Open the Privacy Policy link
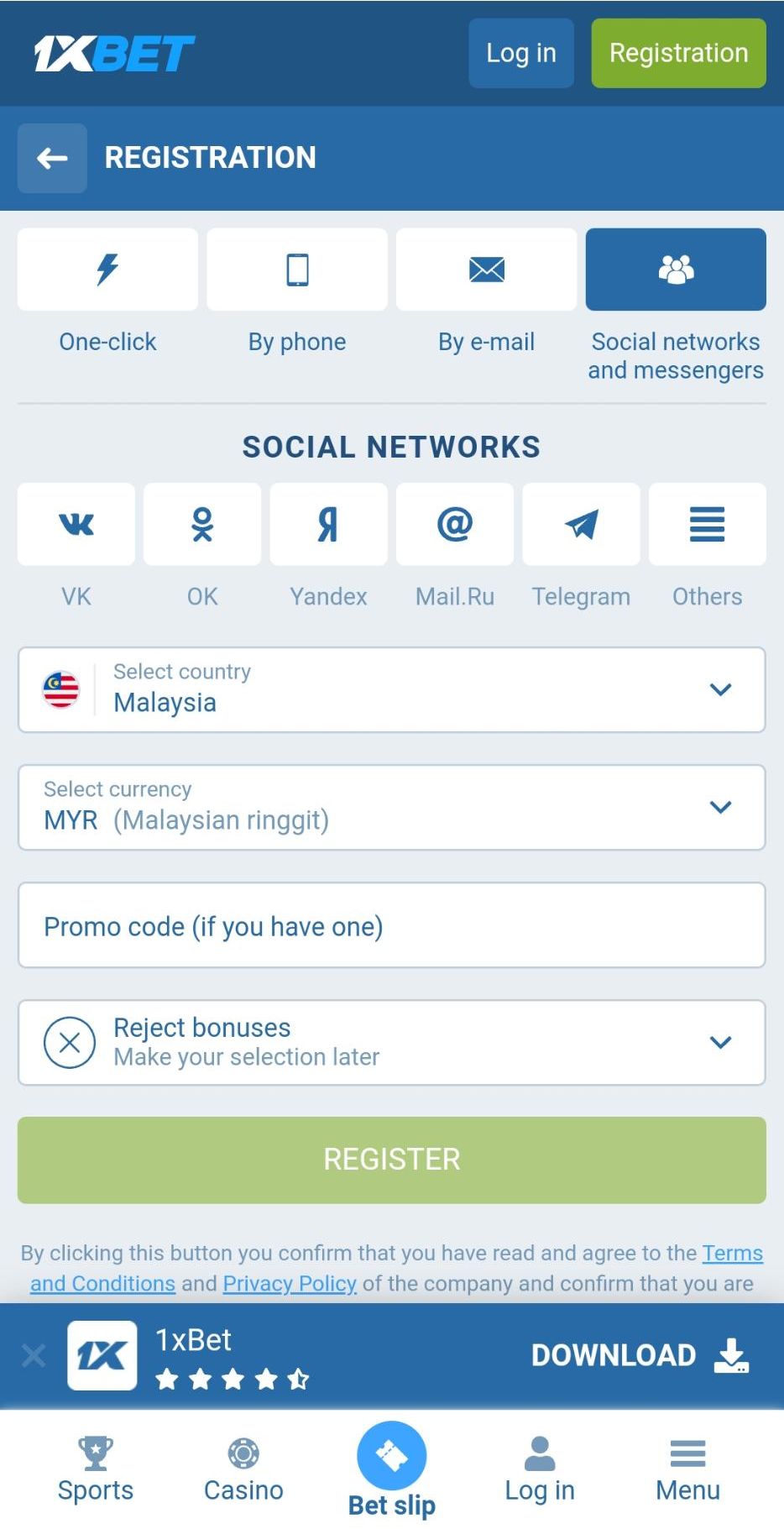 pyautogui.click(x=290, y=1284)
